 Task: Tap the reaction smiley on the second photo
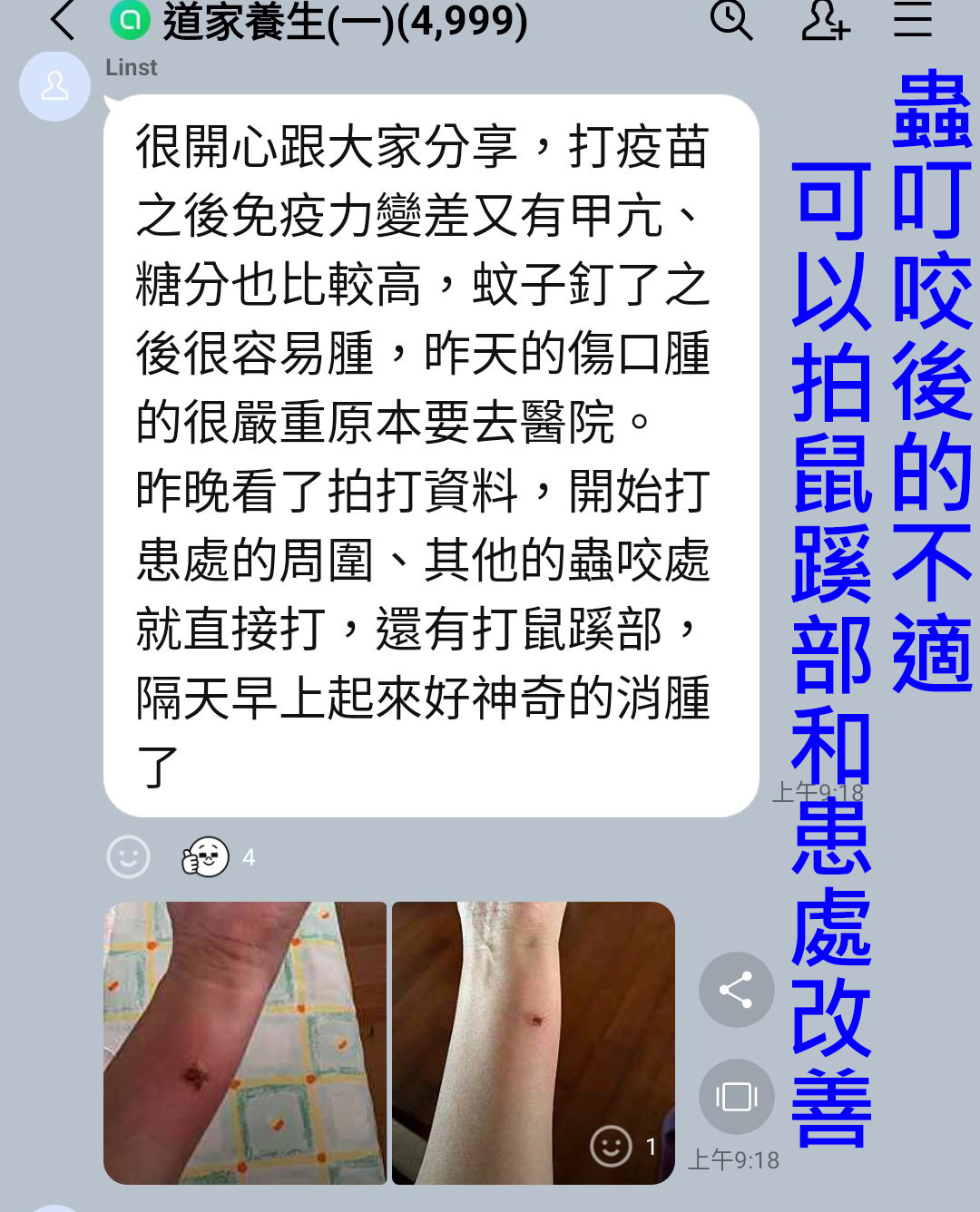[611, 1146]
